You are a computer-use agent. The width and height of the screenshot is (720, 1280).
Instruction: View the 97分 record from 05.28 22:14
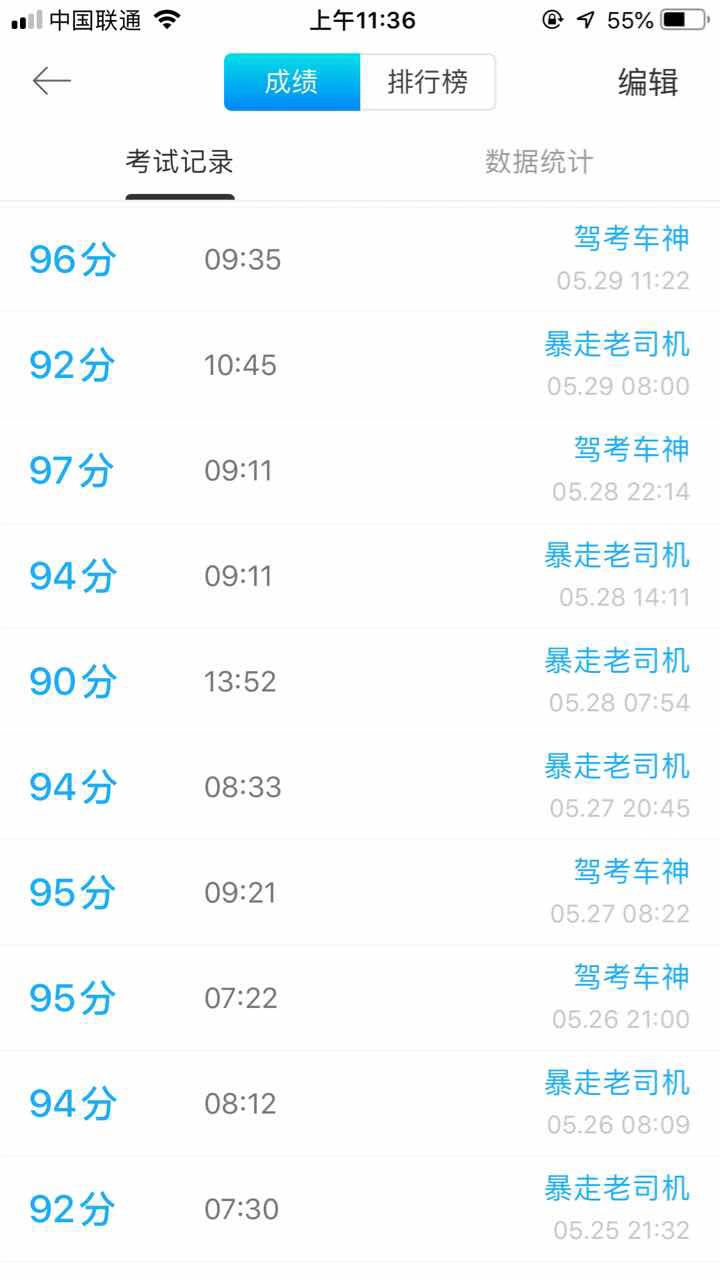coord(360,470)
